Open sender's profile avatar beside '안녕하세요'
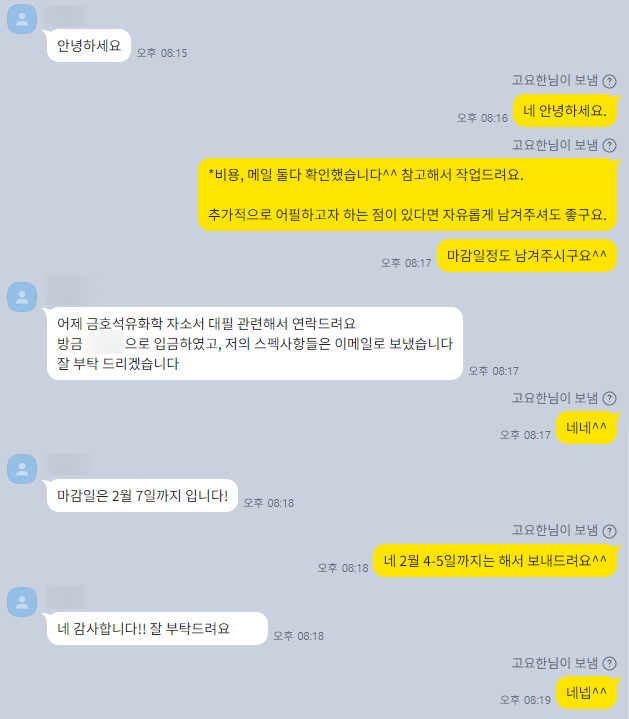Viewport: 629px width, 719px height. click(22, 19)
